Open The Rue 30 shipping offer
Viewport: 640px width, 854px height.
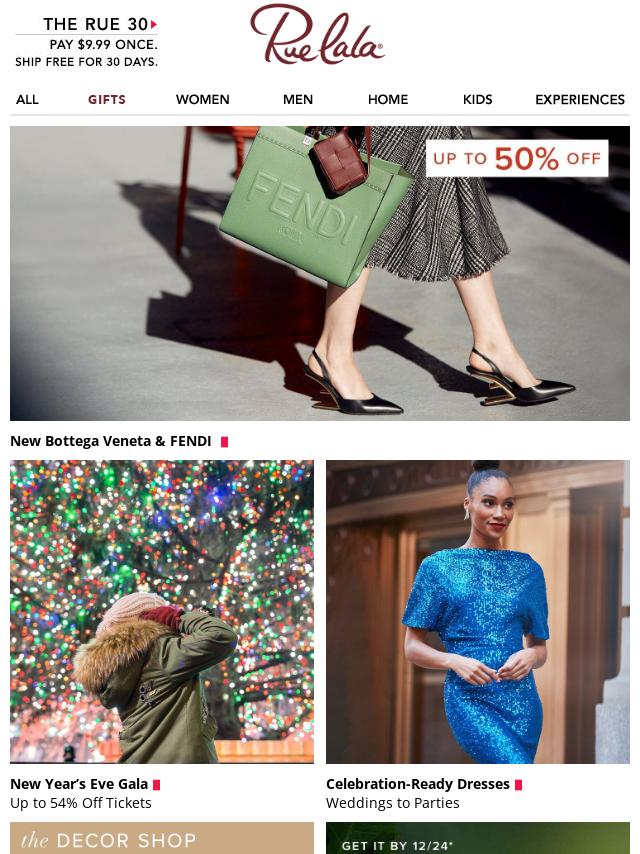point(86,42)
